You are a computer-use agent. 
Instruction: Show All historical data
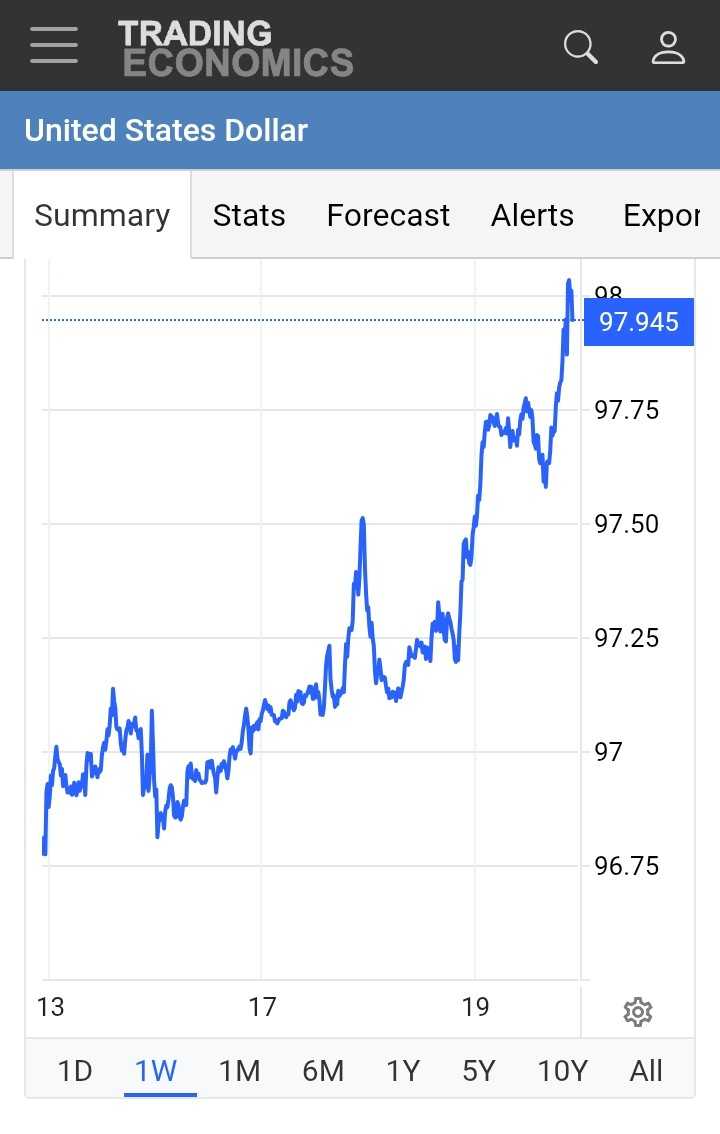pyautogui.click(x=646, y=1071)
